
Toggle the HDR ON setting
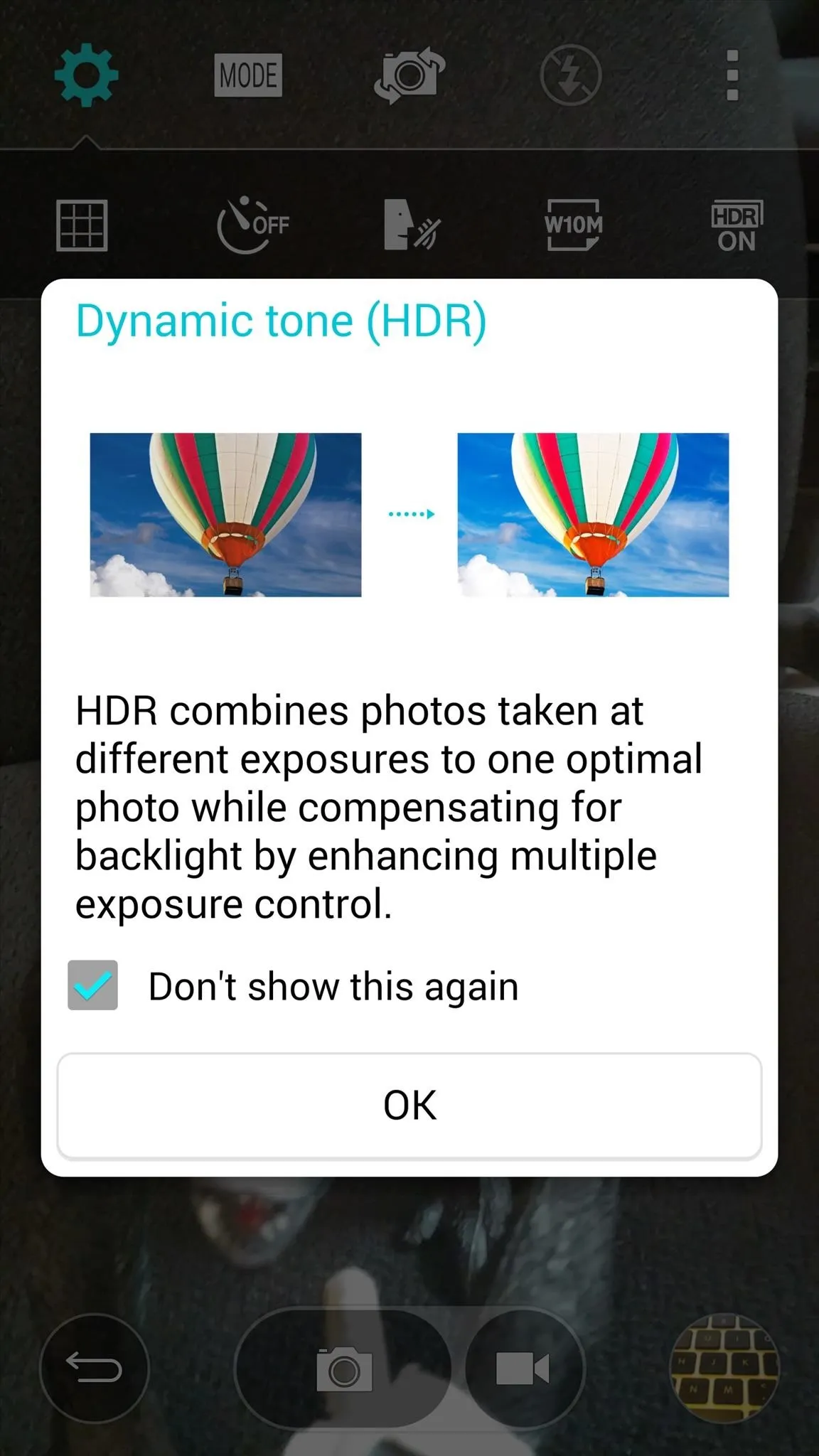point(737,226)
